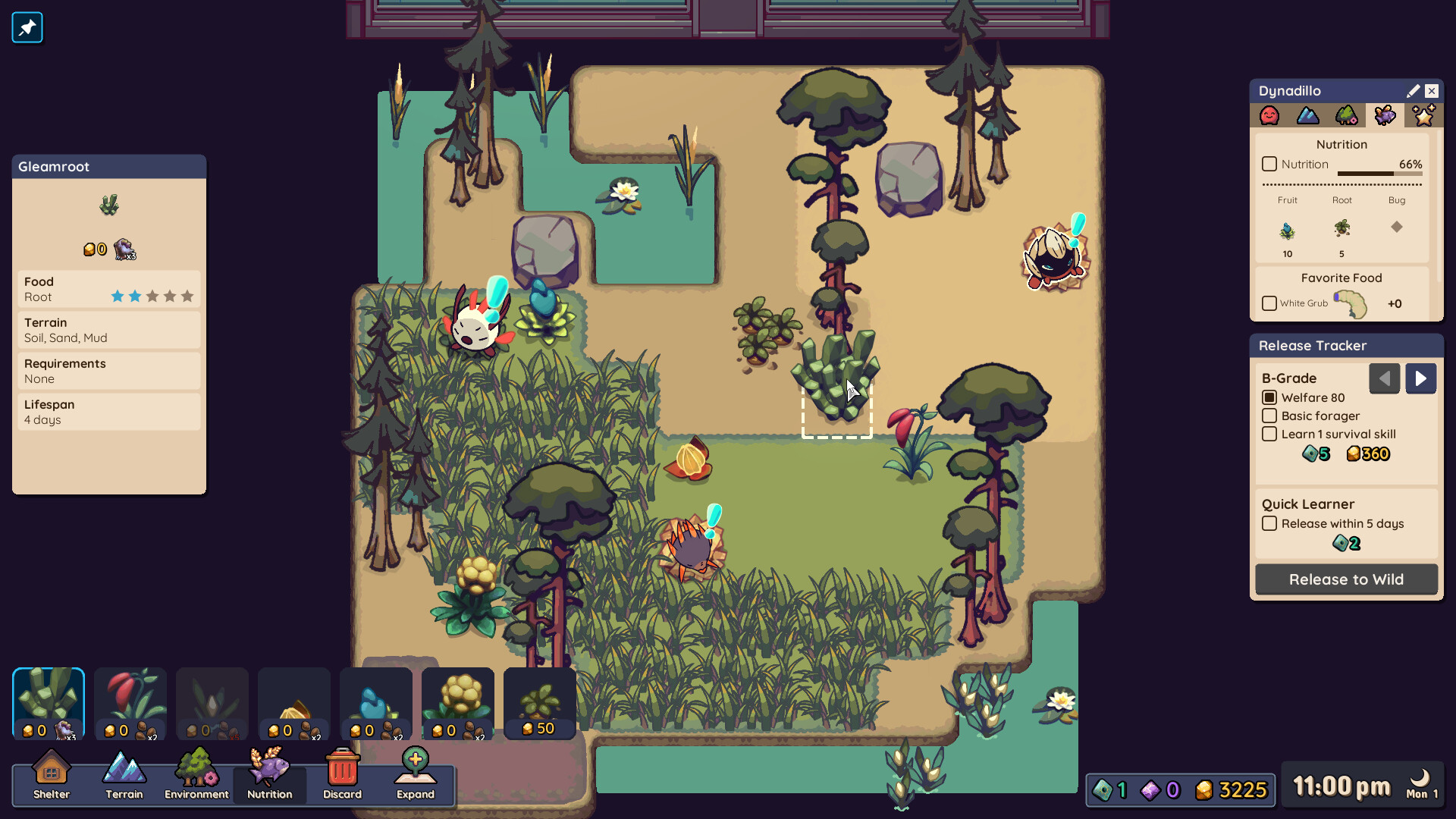Select the plant costing 50 coins

point(540,703)
